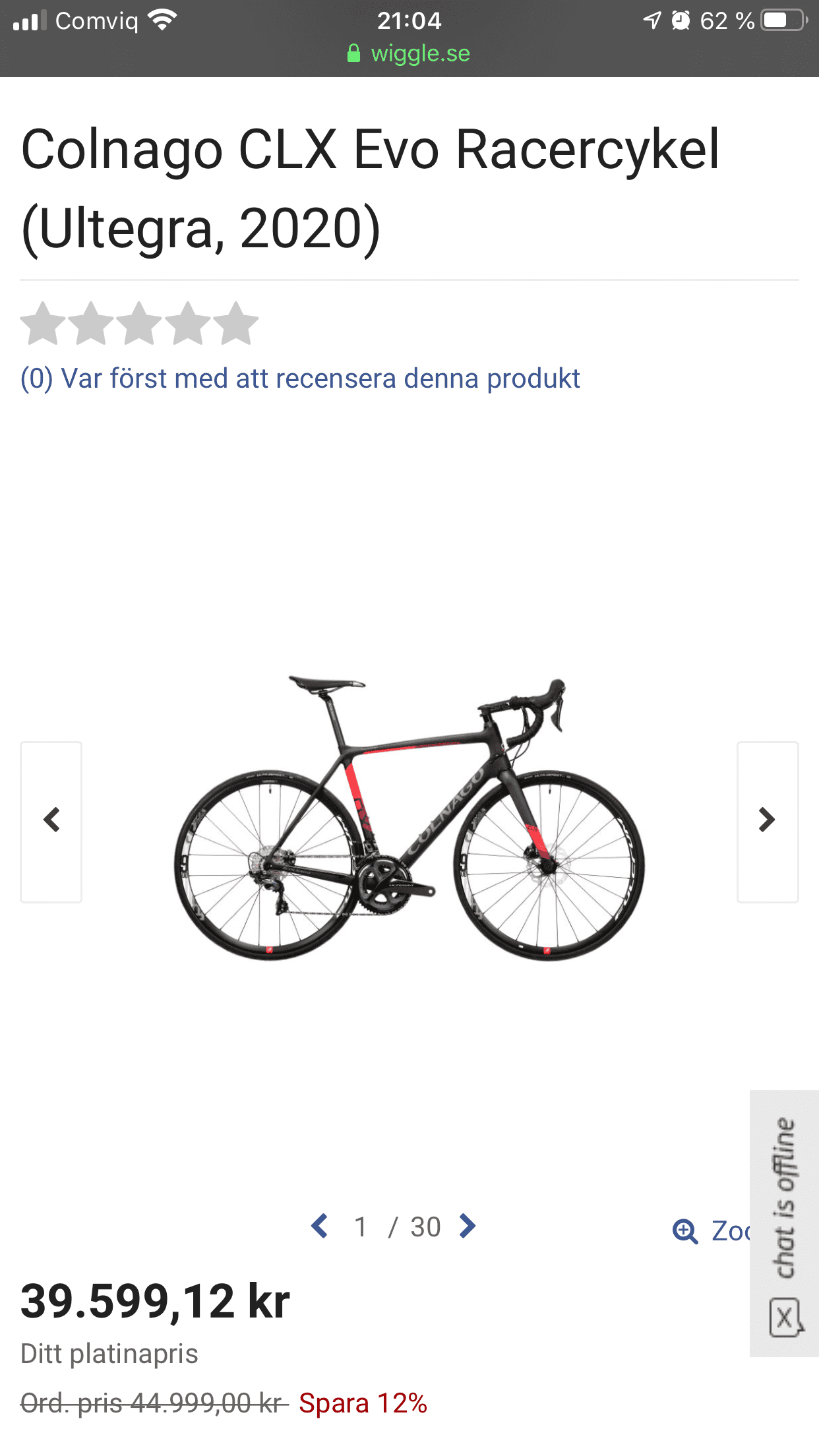Show the next product image with the large right arrow

767,821
